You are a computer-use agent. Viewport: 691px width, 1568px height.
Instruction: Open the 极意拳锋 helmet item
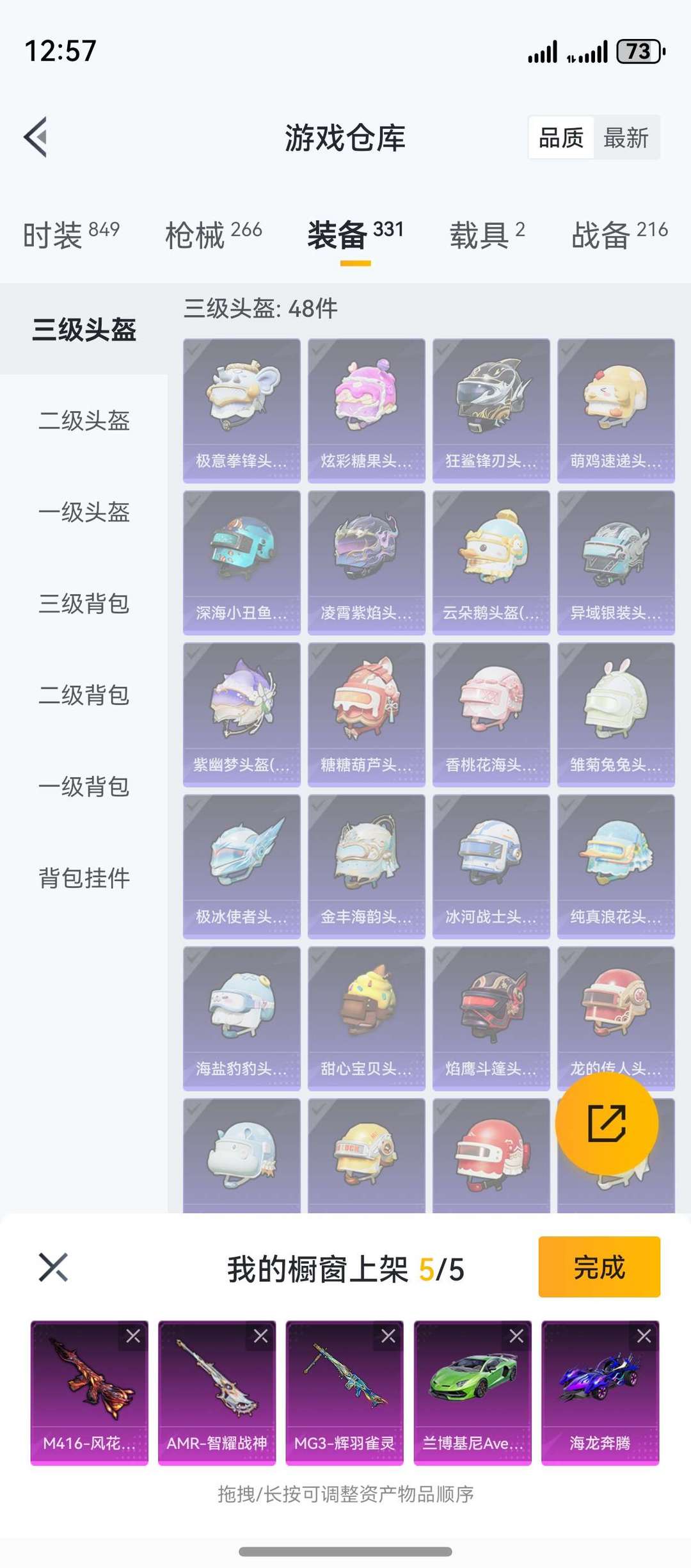tap(241, 403)
